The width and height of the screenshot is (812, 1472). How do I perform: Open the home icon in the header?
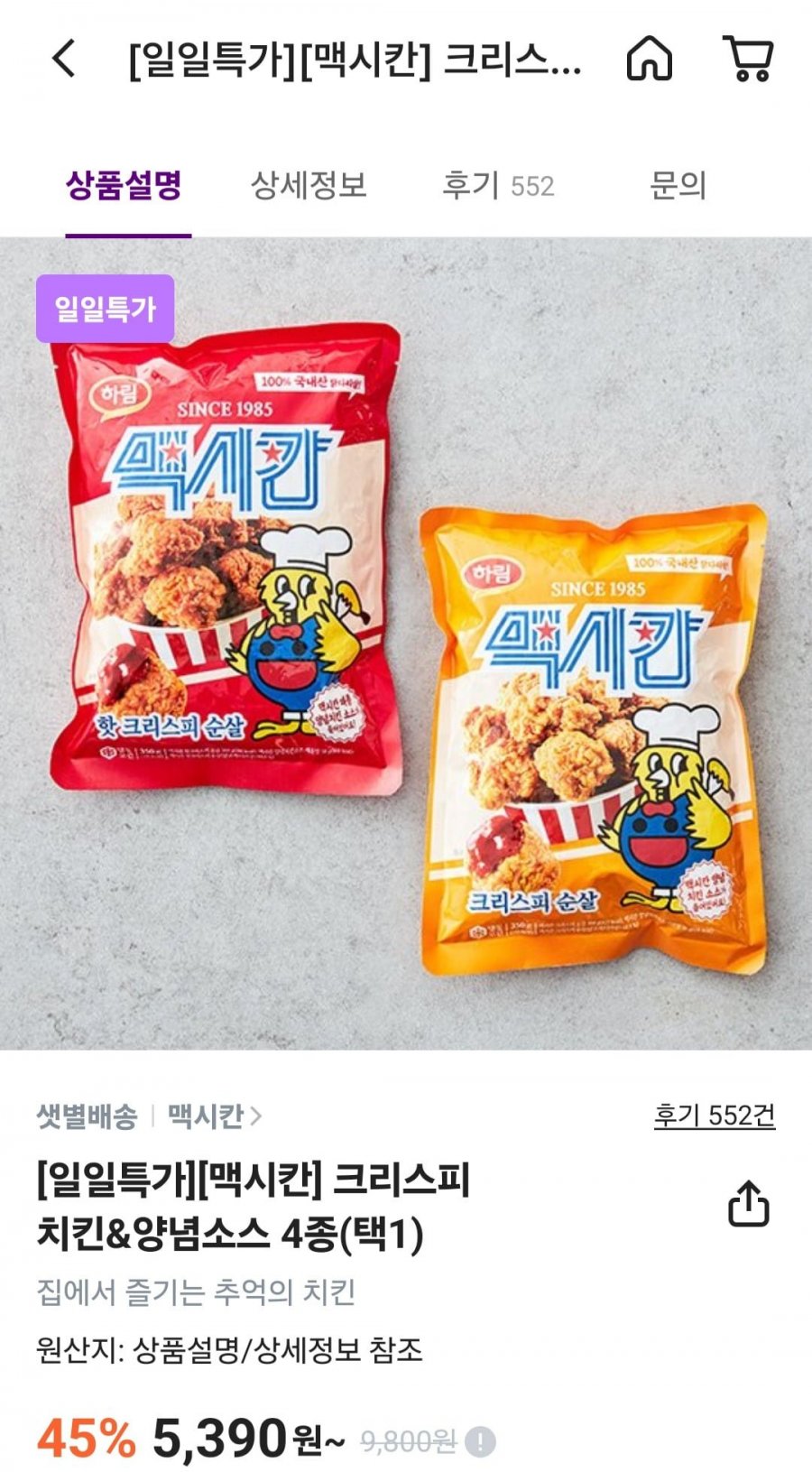click(x=650, y=59)
